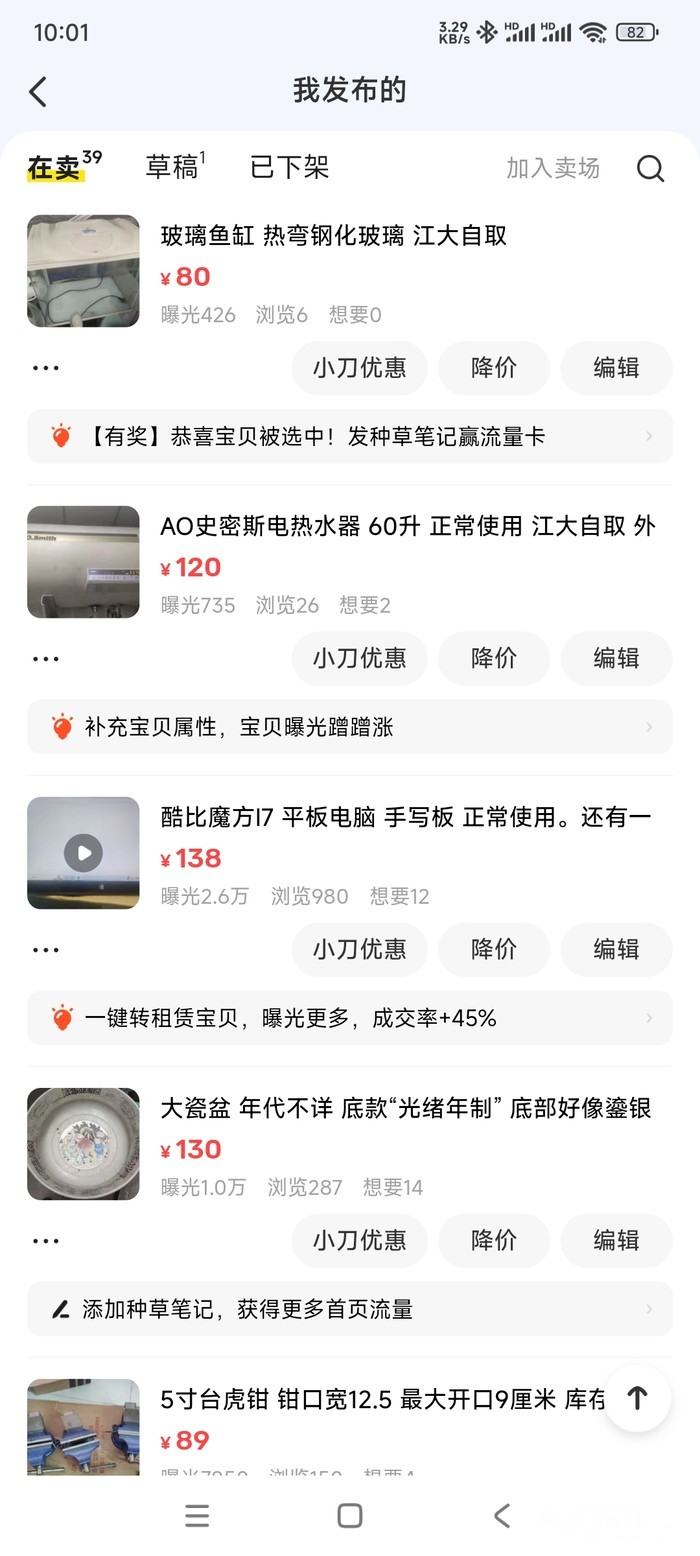Tap the system home button

[x=350, y=1516]
